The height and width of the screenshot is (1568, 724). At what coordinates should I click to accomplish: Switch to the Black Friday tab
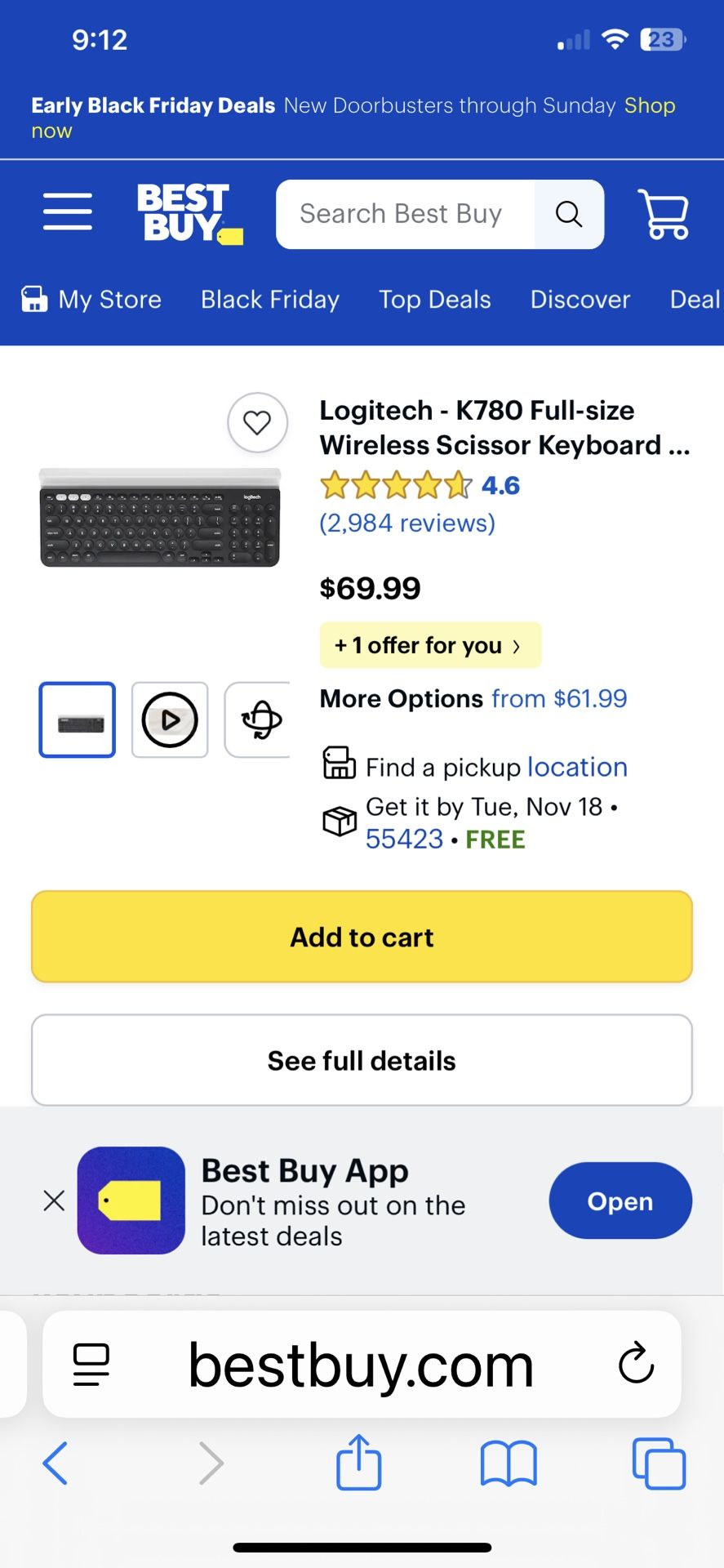[x=269, y=299]
